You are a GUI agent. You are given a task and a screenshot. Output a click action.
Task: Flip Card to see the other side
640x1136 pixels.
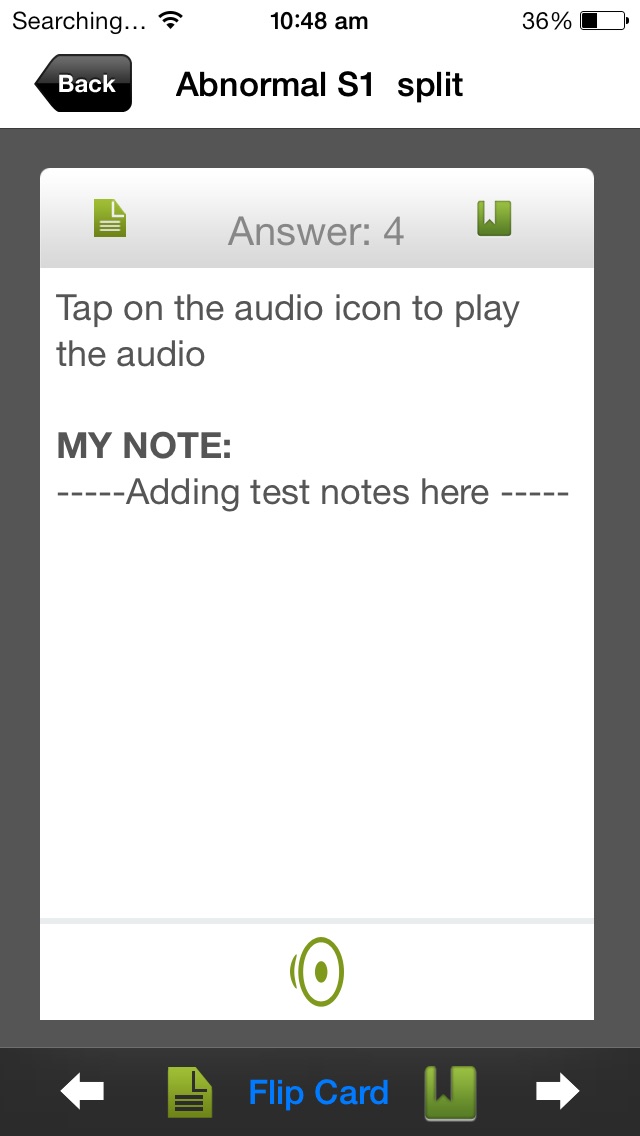click(318, 1092)
